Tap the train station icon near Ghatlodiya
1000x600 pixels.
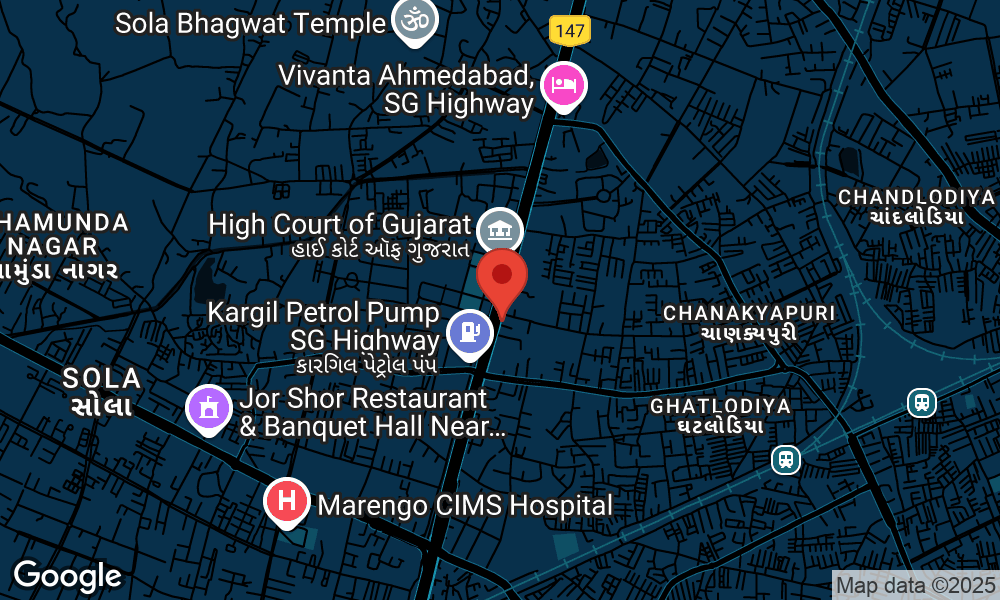tap(786, 459)
